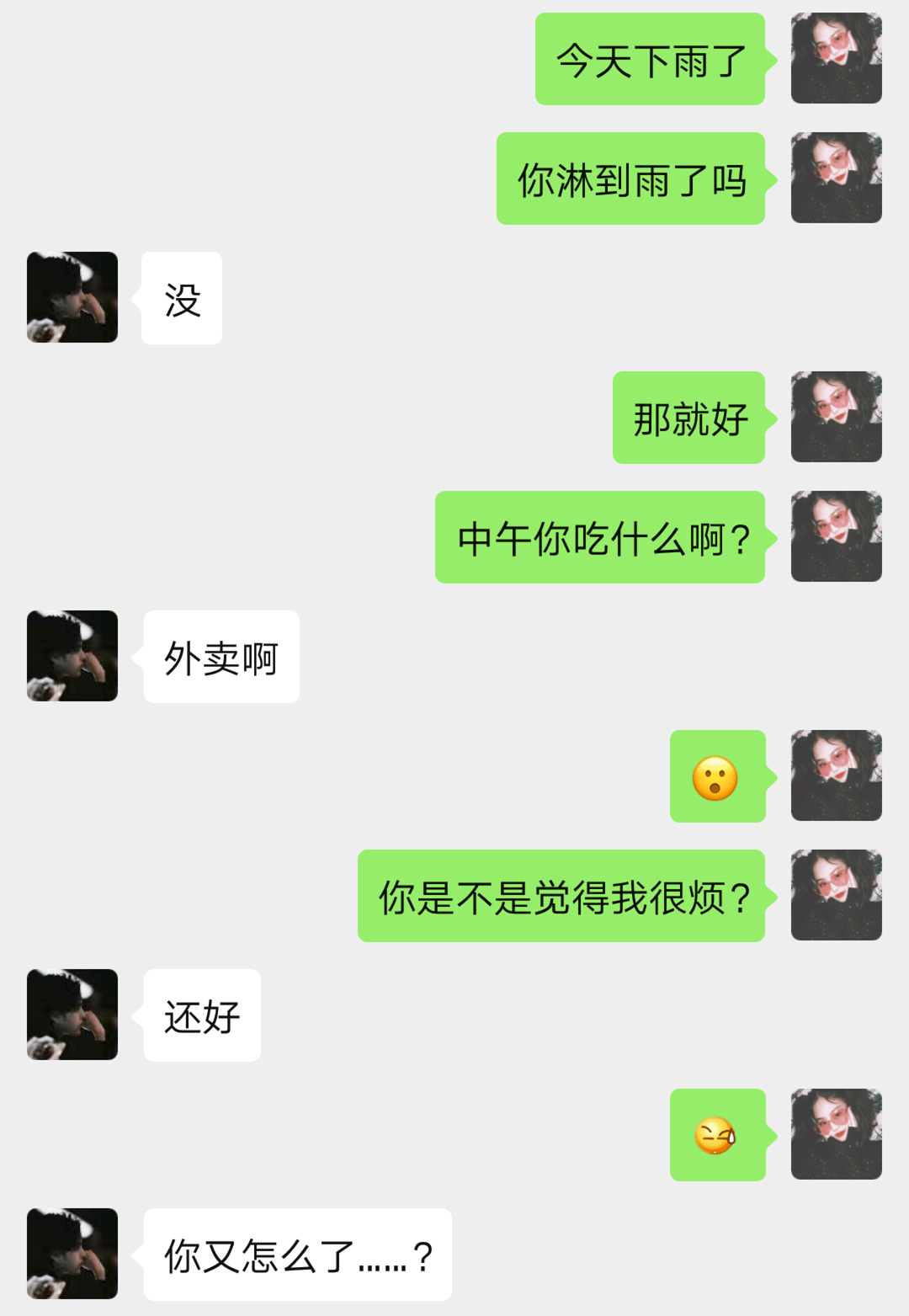The height and width of the screenshot is (1316, 909).
Task: Click the avatar next to "那就好" message
Action: point(836,417)
